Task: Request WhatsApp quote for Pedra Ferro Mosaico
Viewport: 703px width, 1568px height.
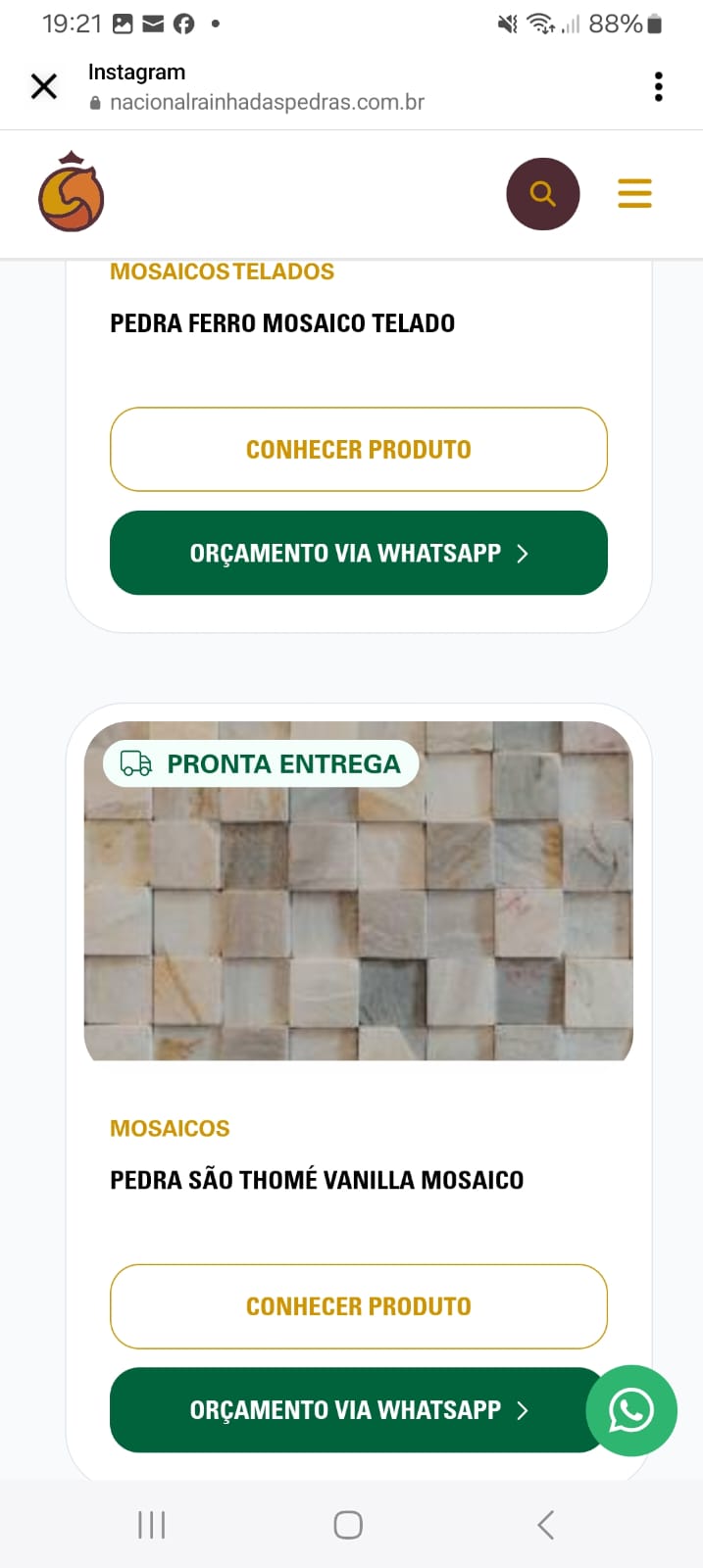Action: [x=358, y=553]
